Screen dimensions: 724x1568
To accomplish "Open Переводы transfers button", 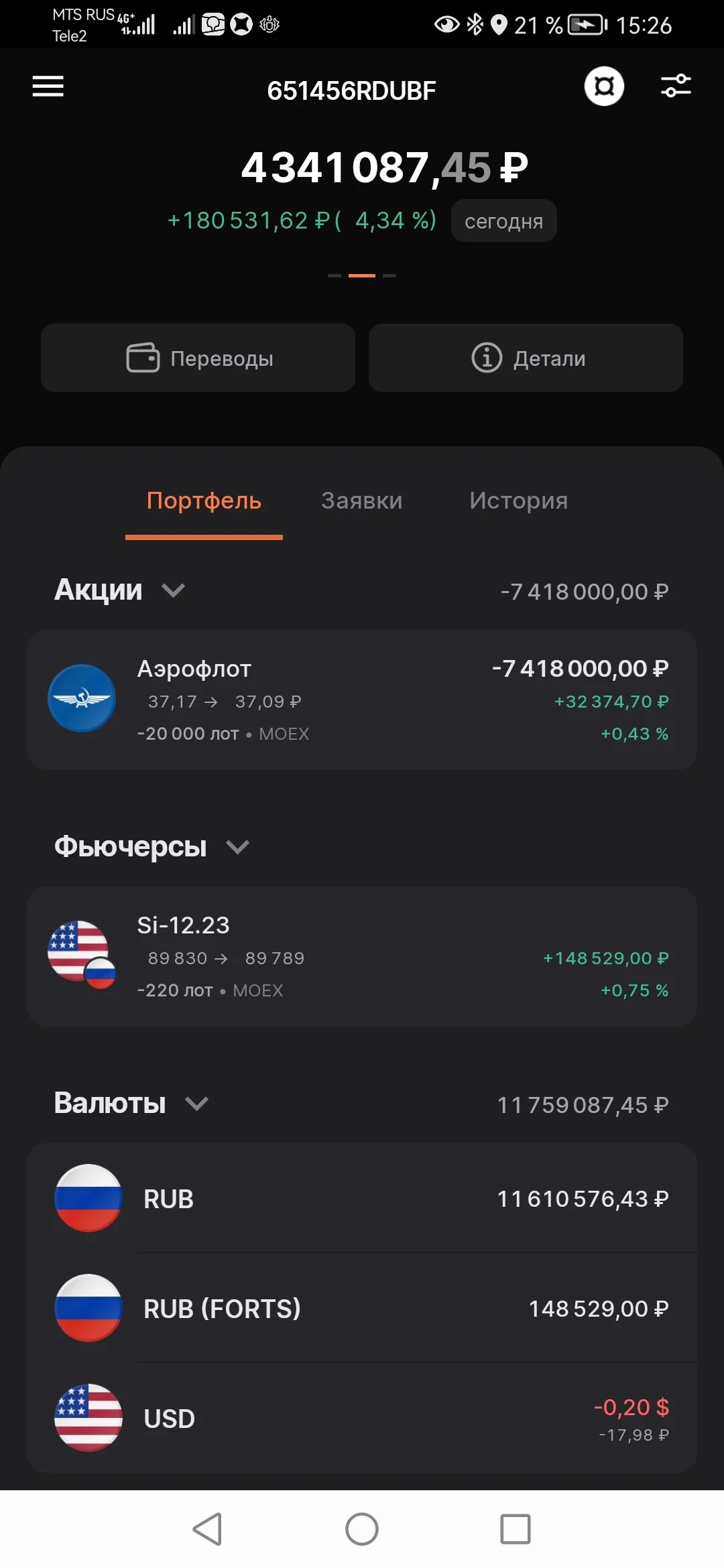I will [198, 358].
